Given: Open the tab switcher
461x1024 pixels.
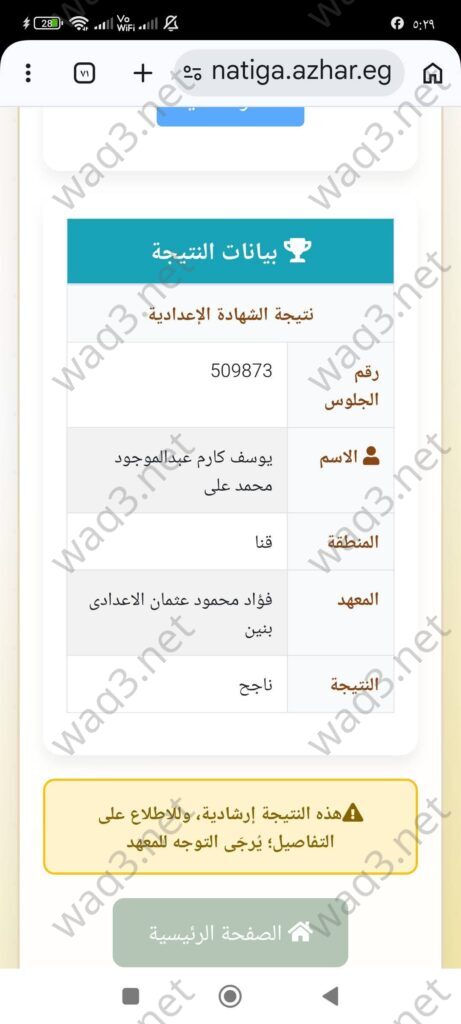Looking at the screenshot, I should pos(84,73).
